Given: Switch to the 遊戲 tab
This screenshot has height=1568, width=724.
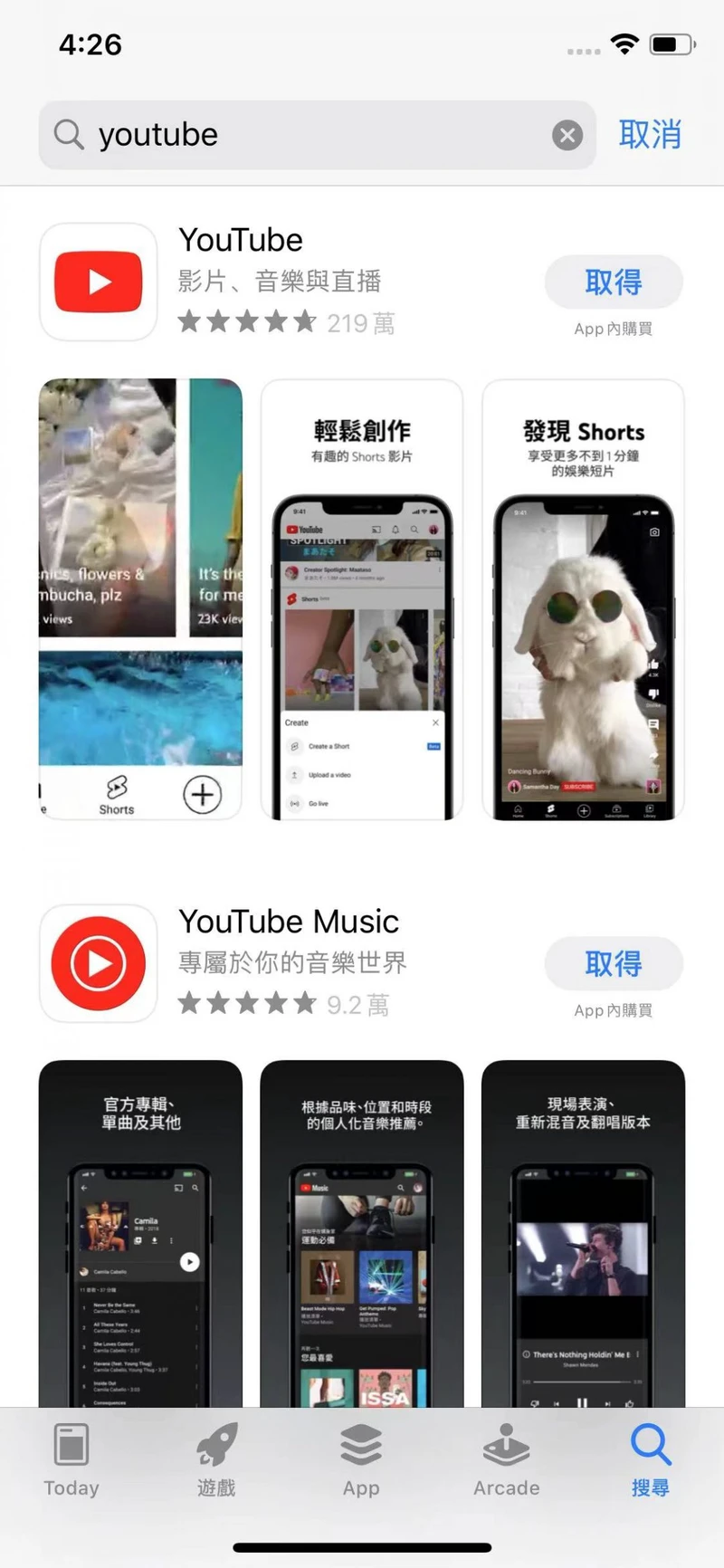Looking at the screenshot, I should pyautogui.click(x=216, y=1459).
